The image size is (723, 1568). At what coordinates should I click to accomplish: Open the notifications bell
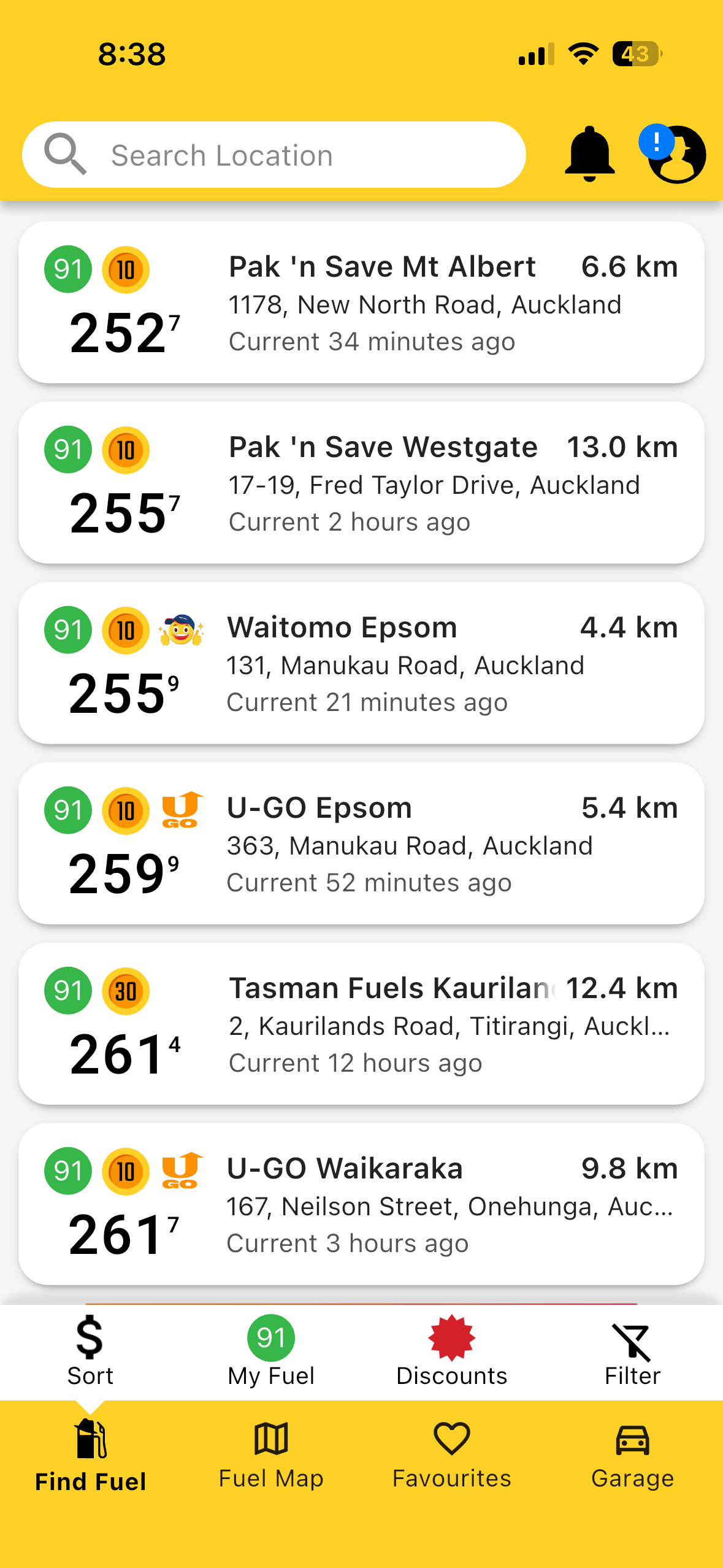[589, 154]
